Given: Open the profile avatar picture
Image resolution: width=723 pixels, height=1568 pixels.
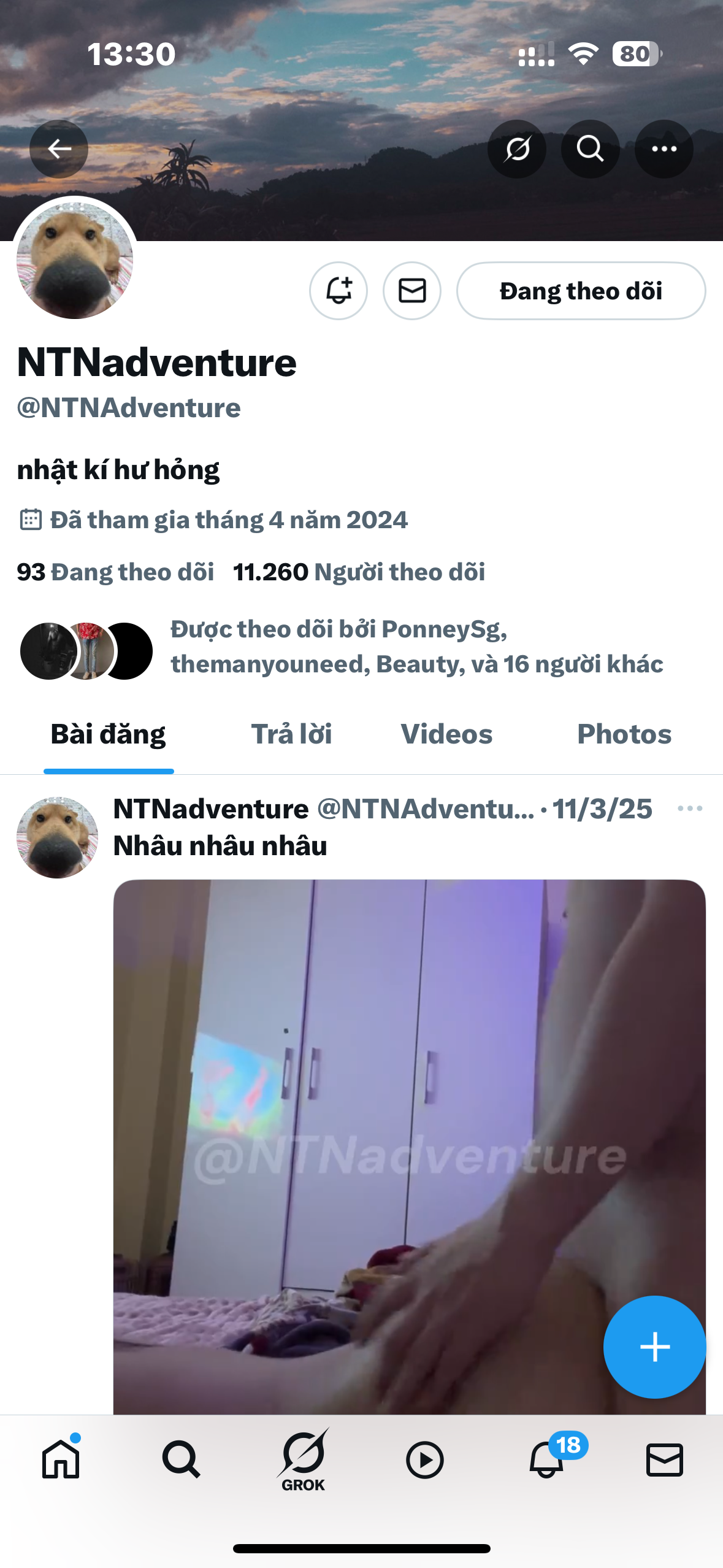Looking at the screenshot, I should tap(75, 260).
